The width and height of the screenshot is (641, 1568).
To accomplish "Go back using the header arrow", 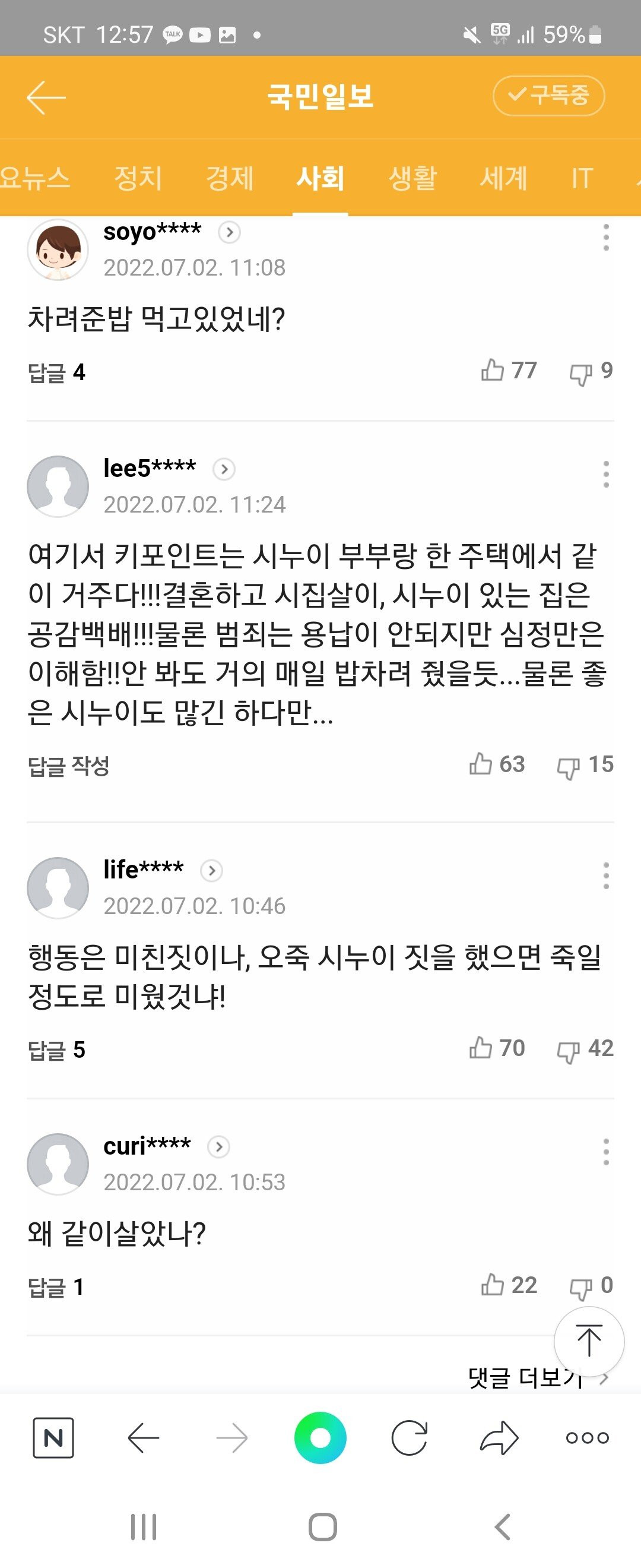I will (x=46, y=97).
